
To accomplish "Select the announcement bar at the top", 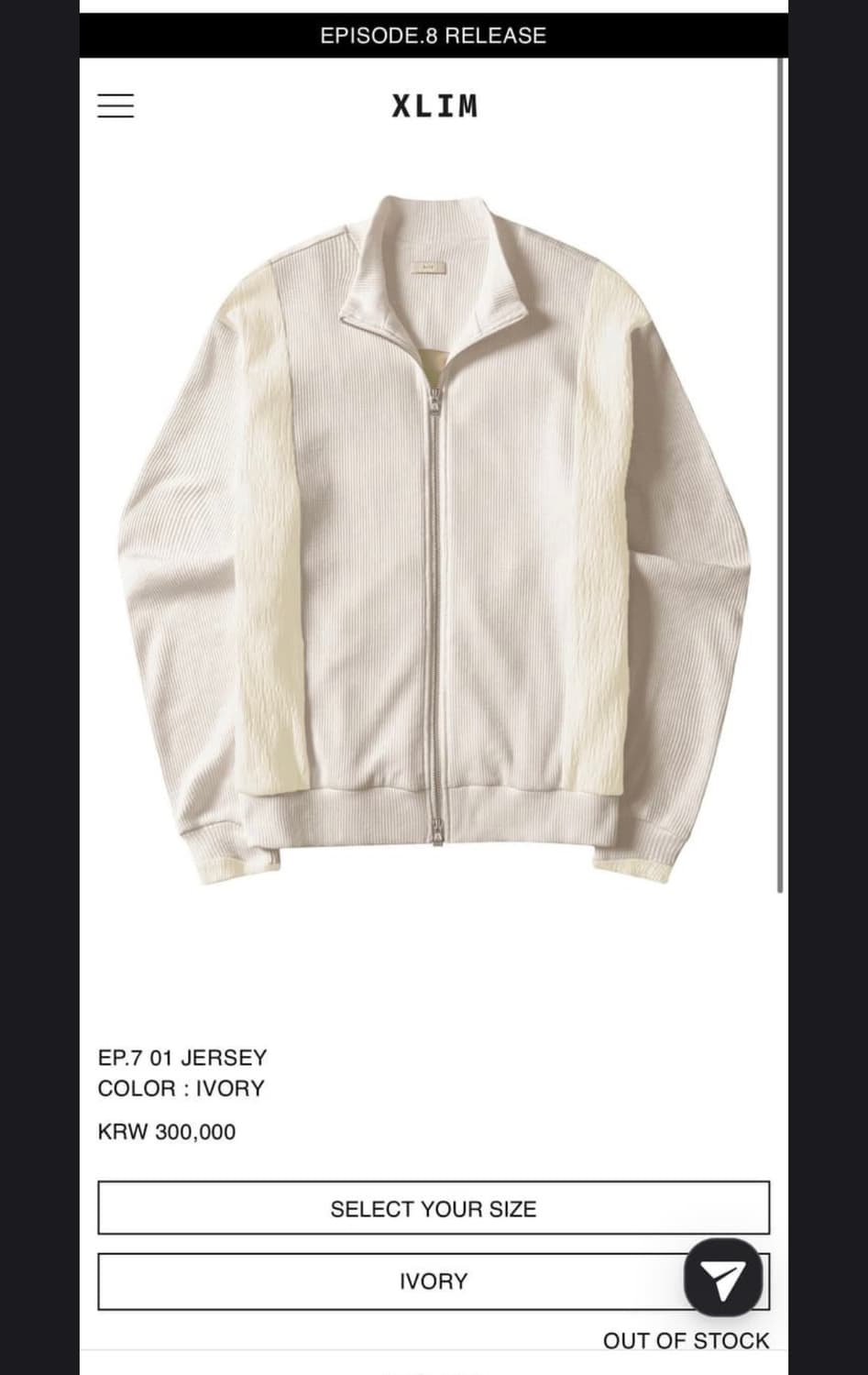I will pyautogui.click(x=434, y=37).
